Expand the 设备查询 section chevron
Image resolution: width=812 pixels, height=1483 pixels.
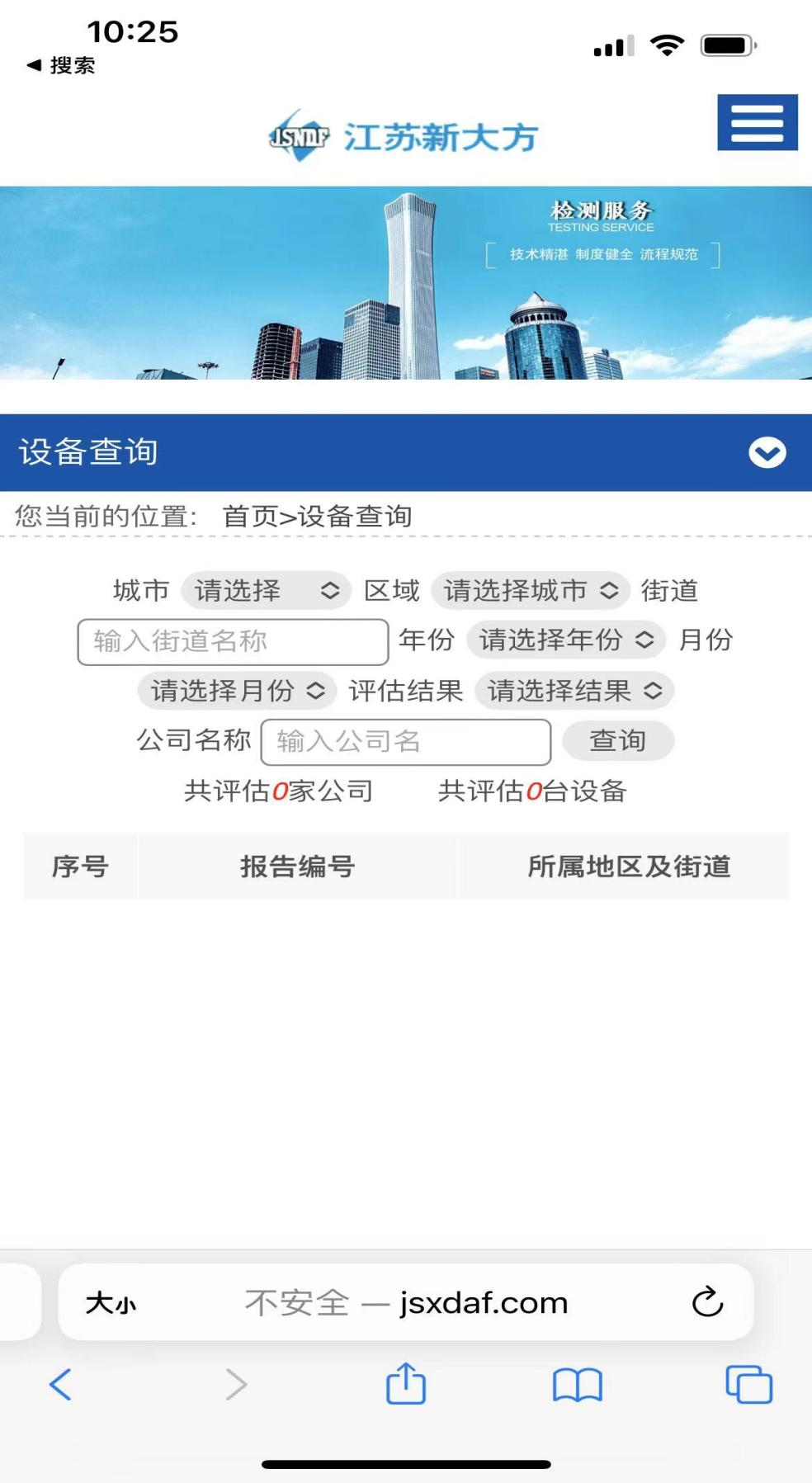click(767, 452)
